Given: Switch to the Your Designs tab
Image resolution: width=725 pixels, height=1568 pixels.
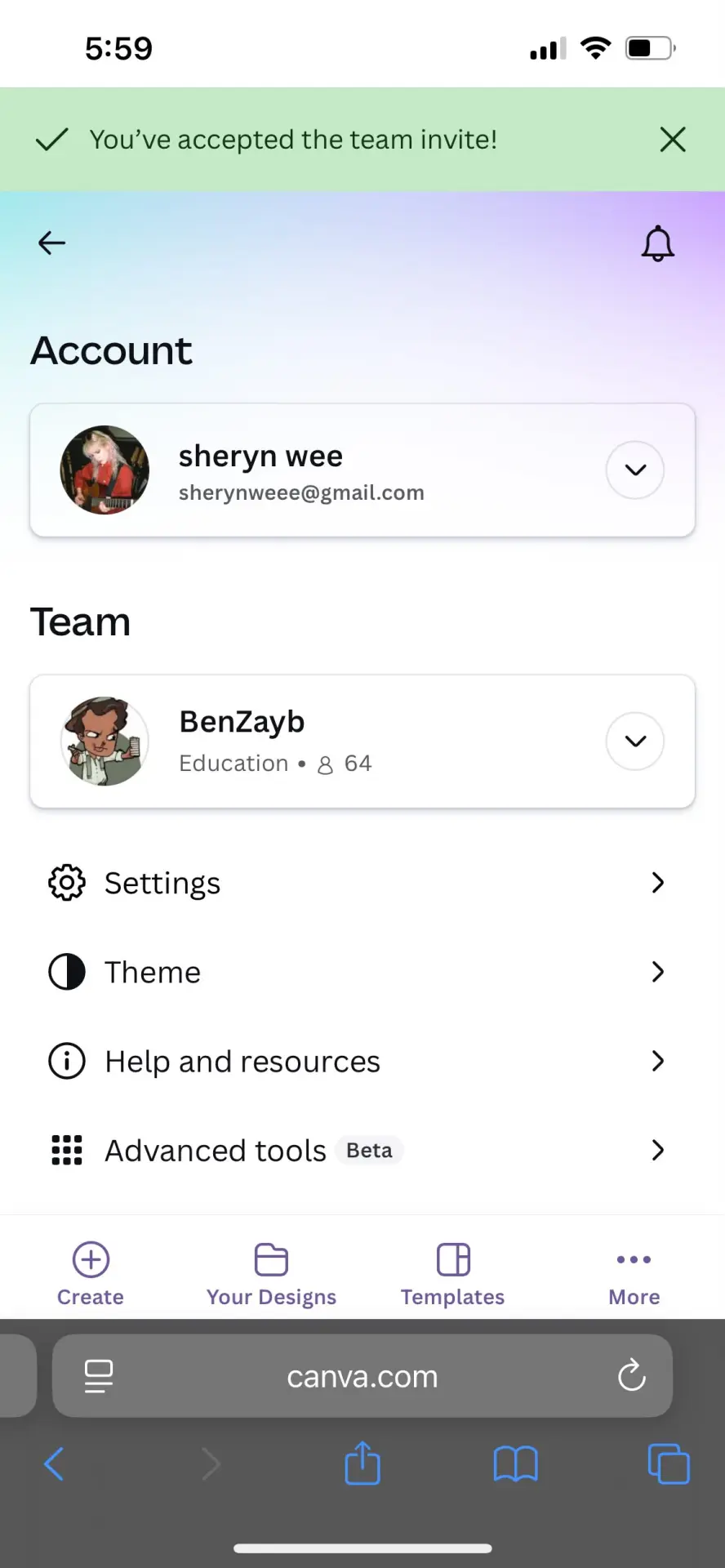Looking at the screenshot, I should point(271,1274).
